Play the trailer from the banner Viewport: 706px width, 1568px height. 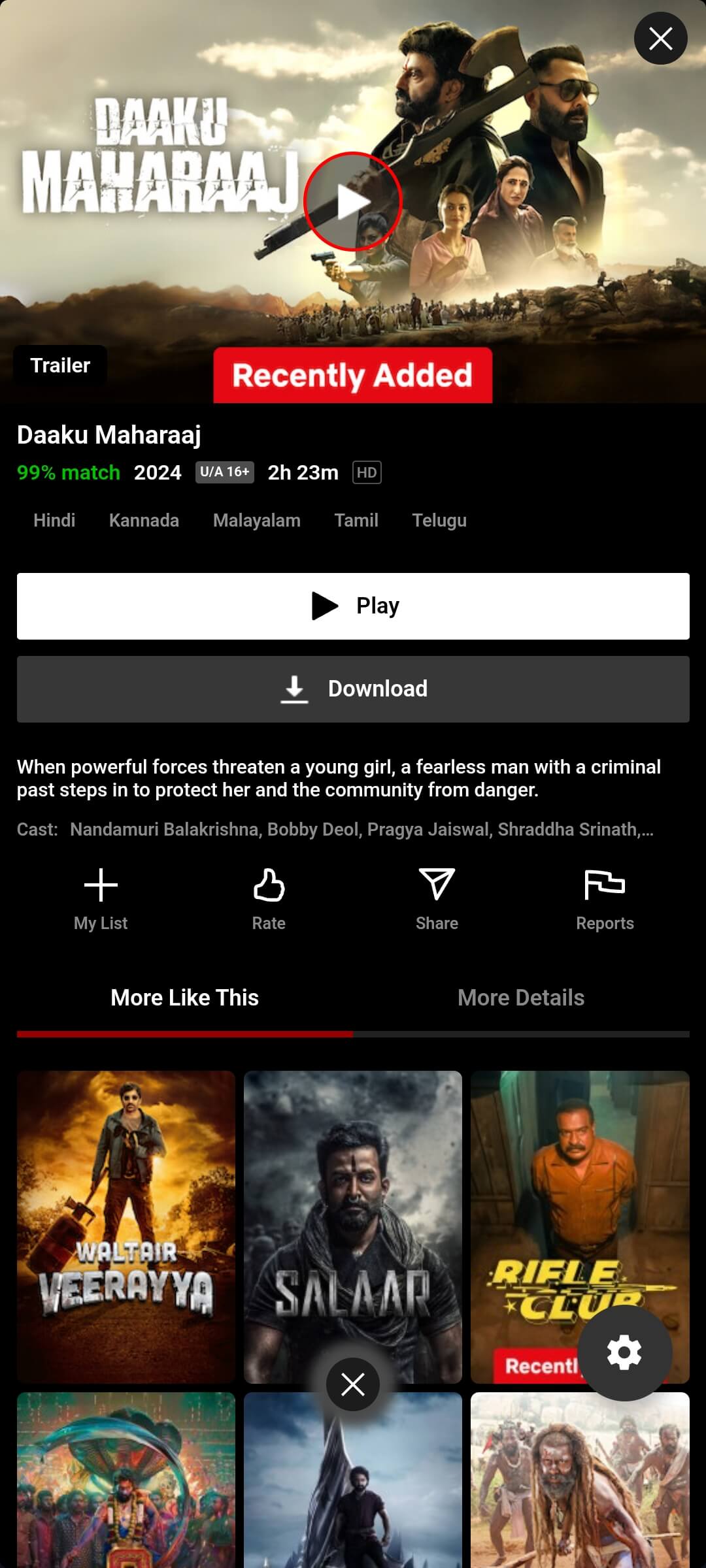coord(353,202)
